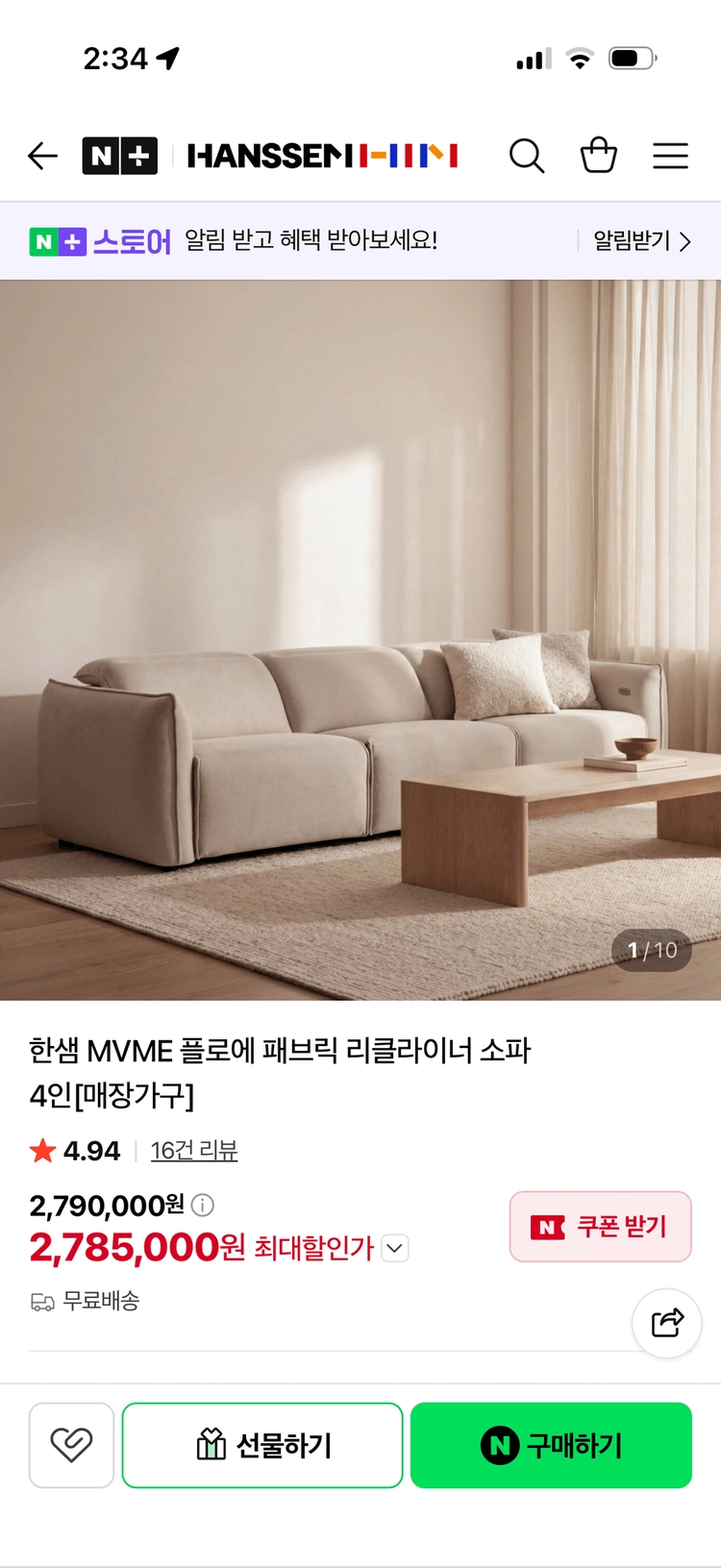This screenshot has height=1568, width=721.
Task: Share this product
Action: 667,1324
